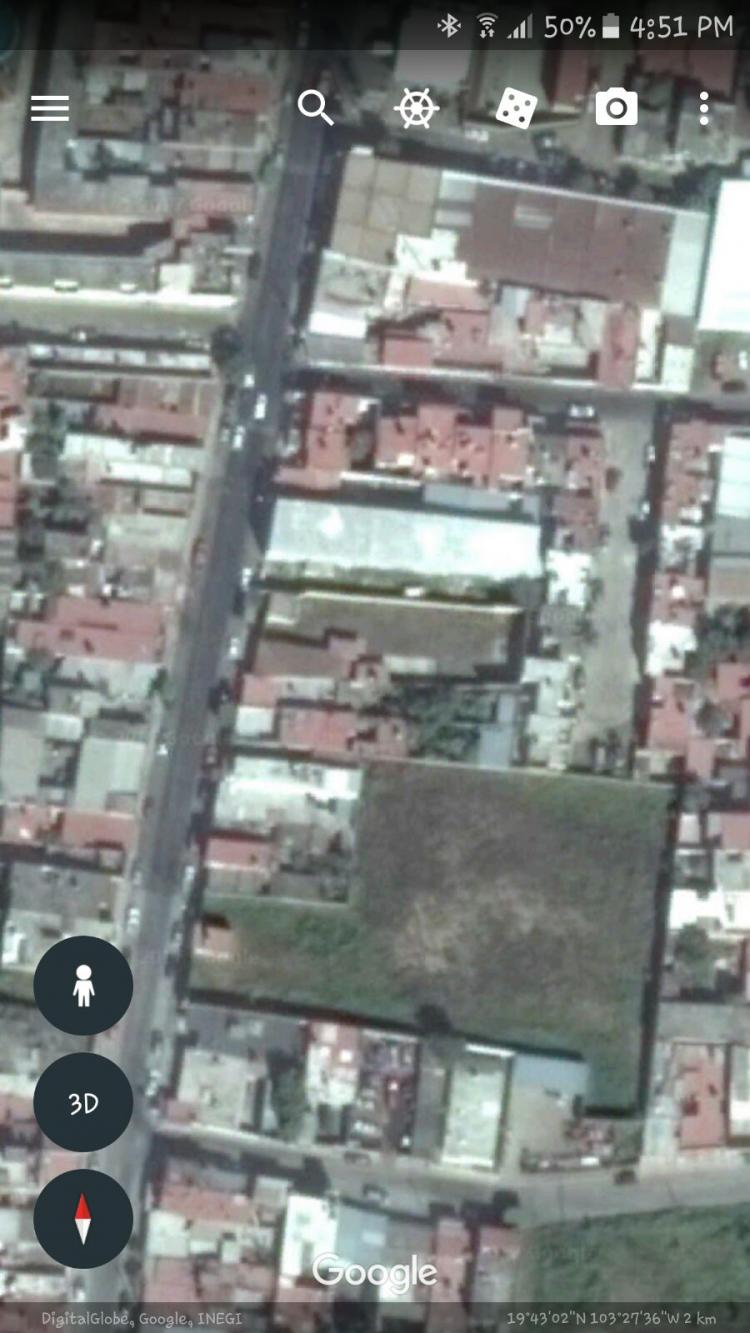750x1333 pixels.
Task: Open the hamburger drawer menu
Action: pyautogui.click(x=50, y=108)
